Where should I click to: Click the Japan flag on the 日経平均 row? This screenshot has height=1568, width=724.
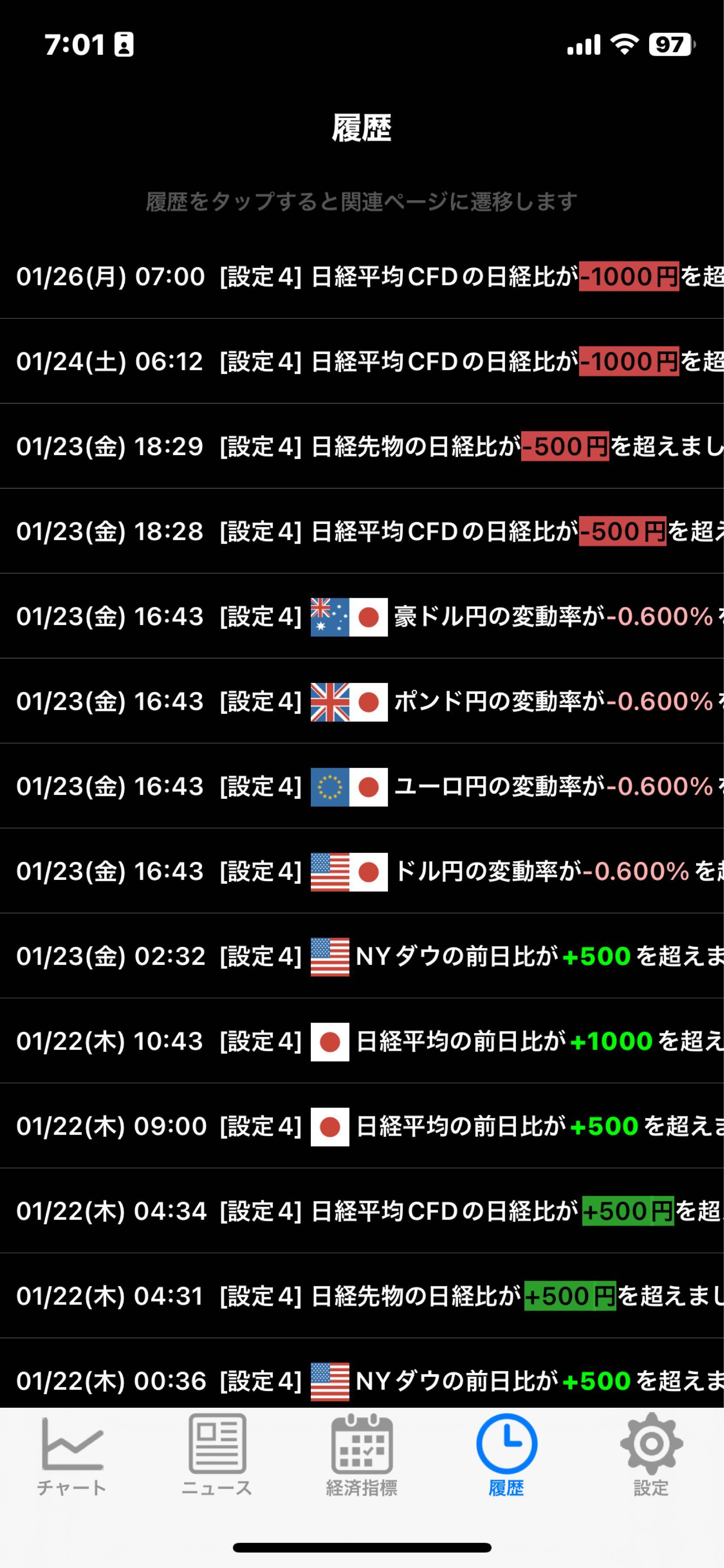(331, 1042)
